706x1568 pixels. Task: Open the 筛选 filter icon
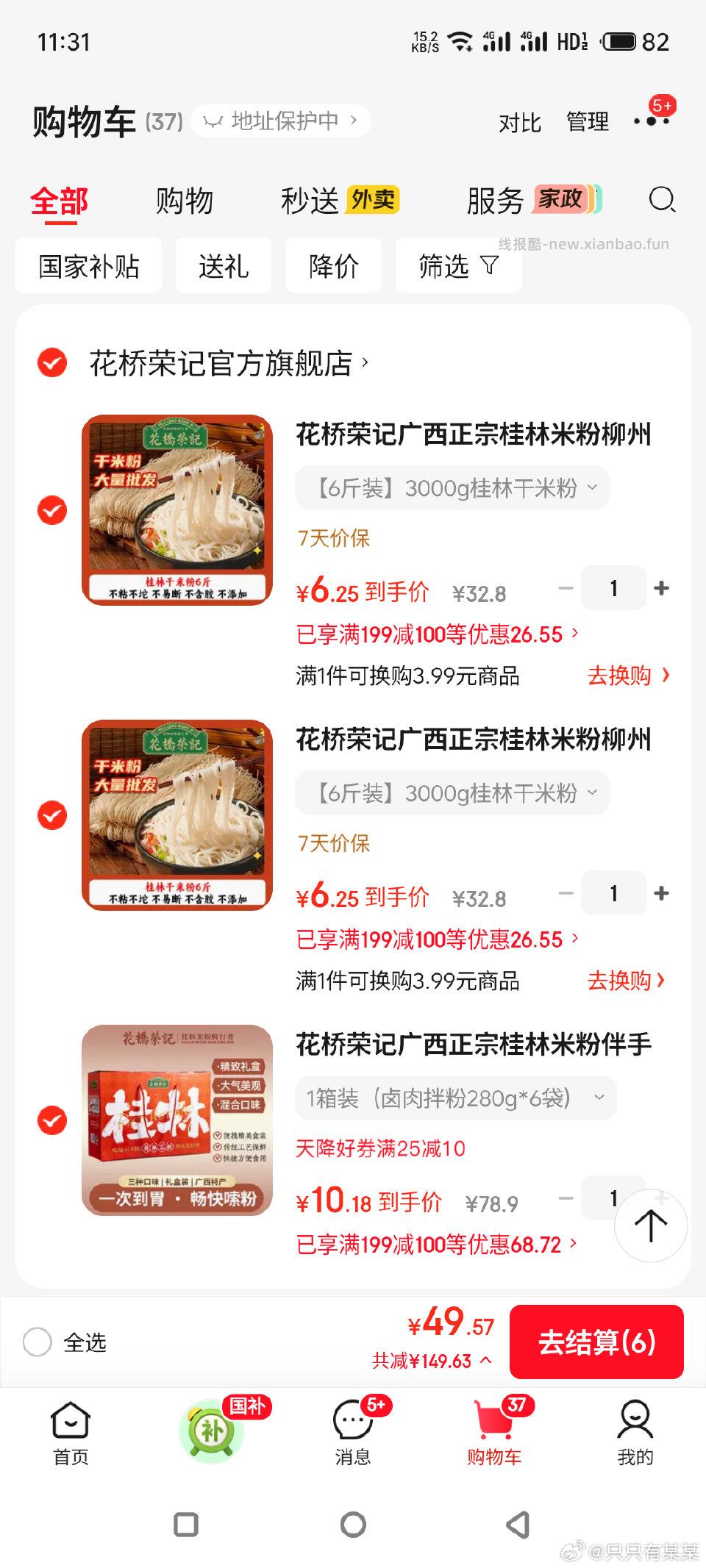457,266
